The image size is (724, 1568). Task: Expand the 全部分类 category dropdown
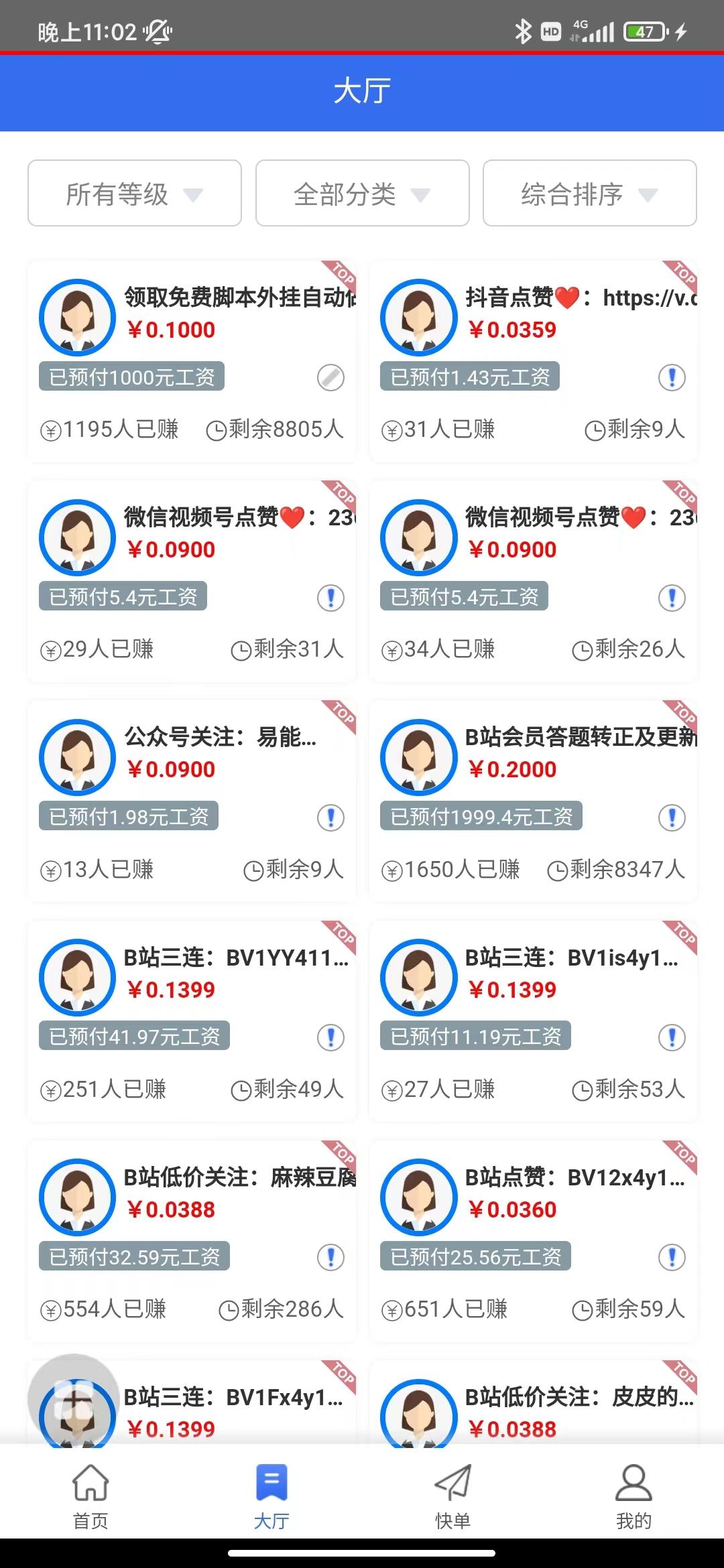point(361,193)
